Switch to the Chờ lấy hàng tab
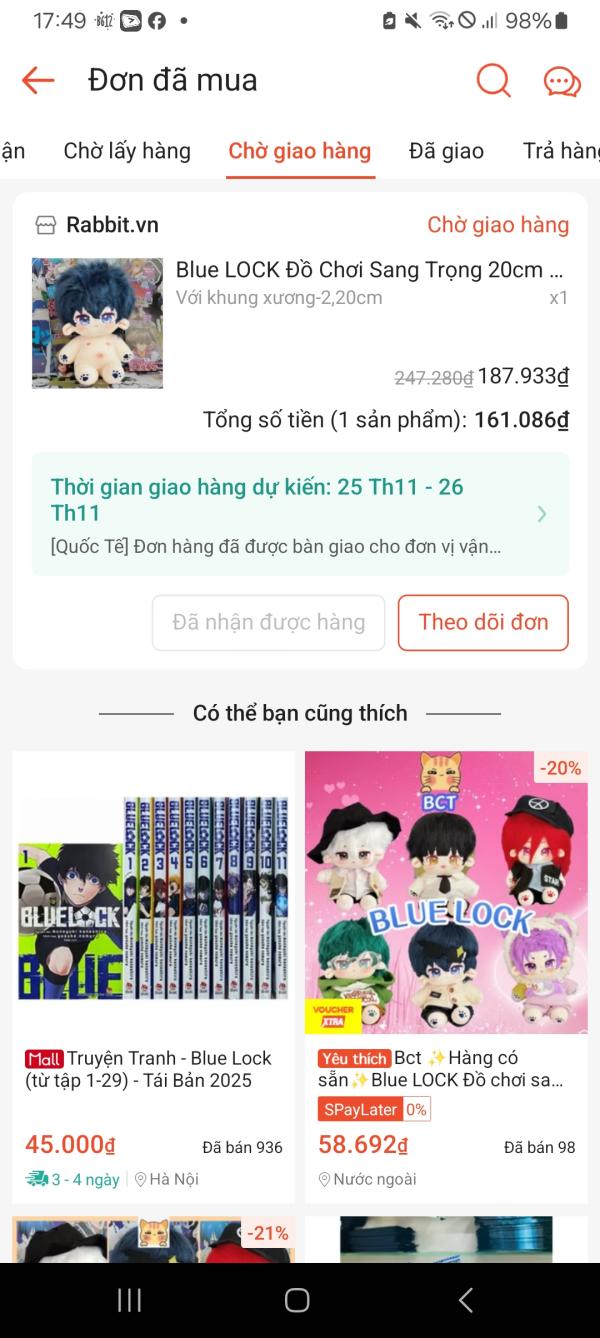This screenshot has width=600, height=1338. [x=127, y=151]
